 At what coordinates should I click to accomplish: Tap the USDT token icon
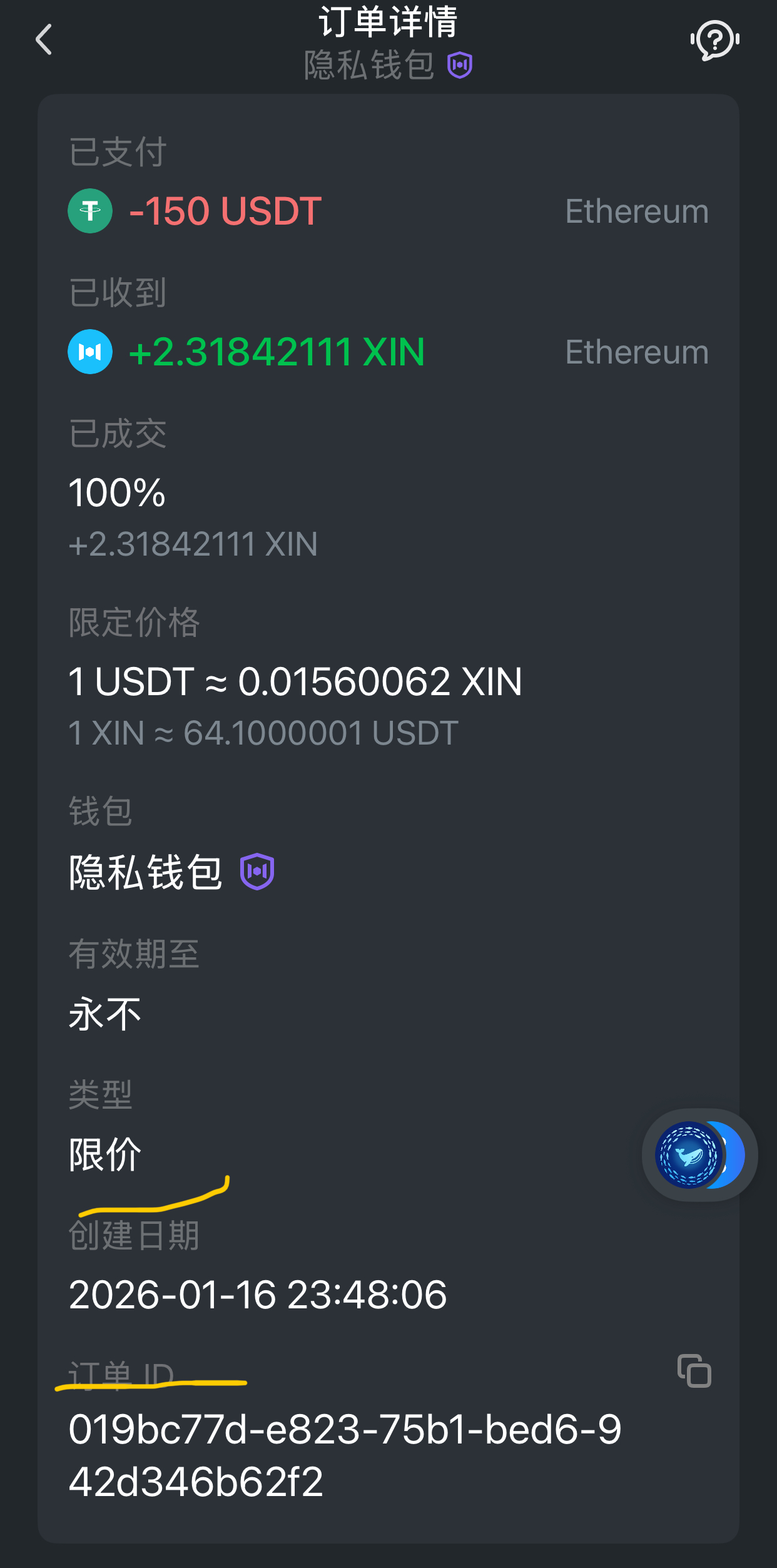[x=91, y=210]
